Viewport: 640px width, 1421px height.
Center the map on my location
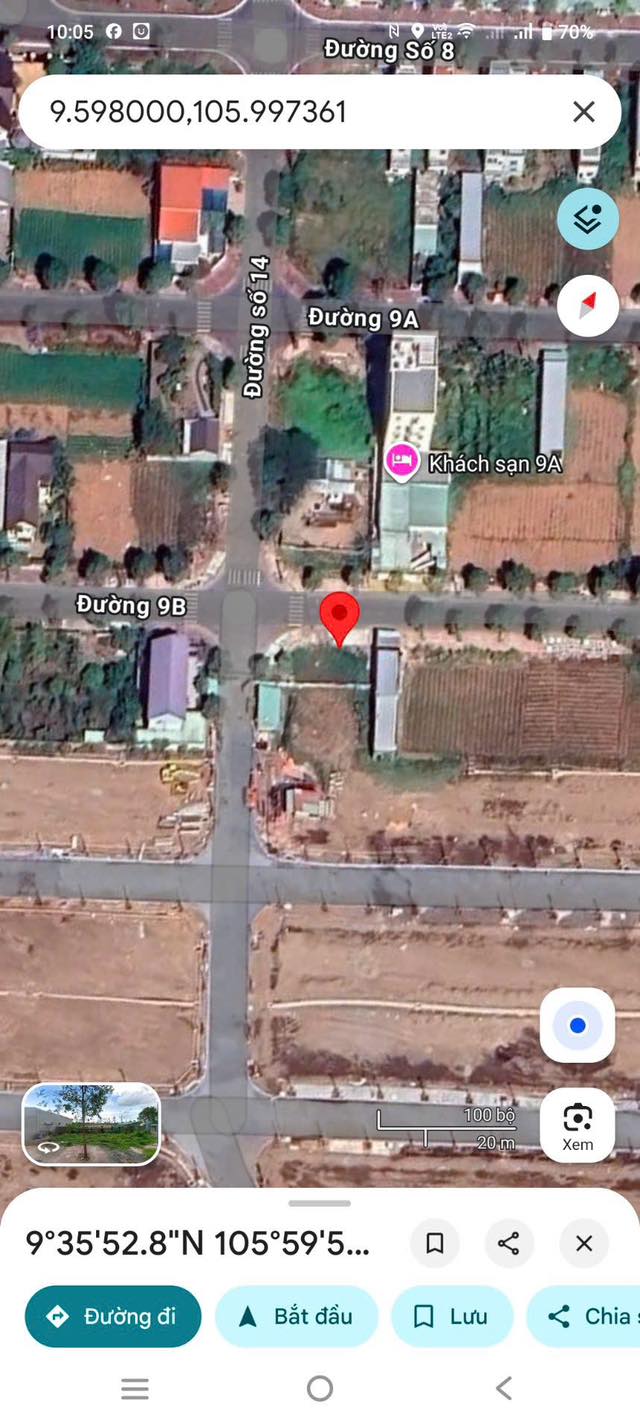click(577, 1025)
